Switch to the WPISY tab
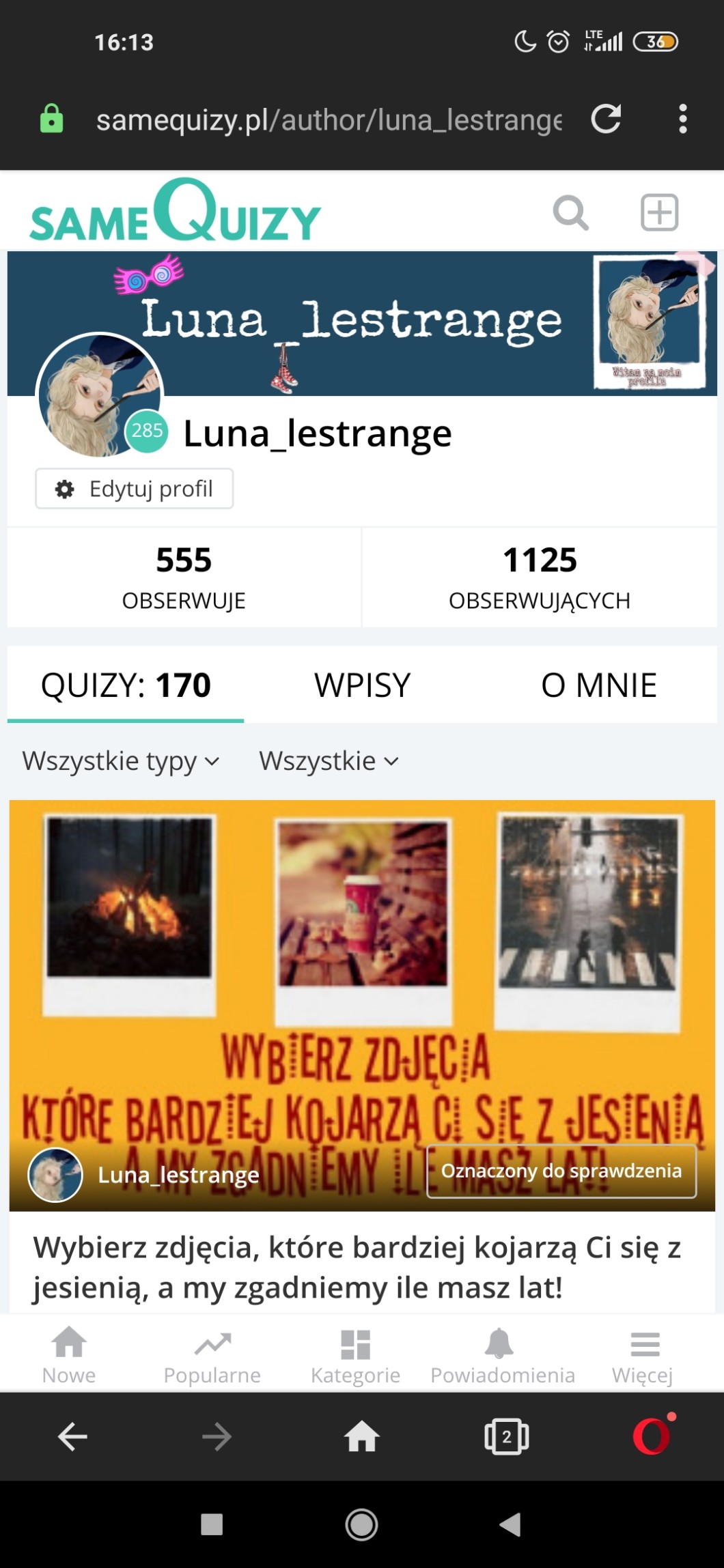Screen dimensions: 724x1568 (362, 685)
